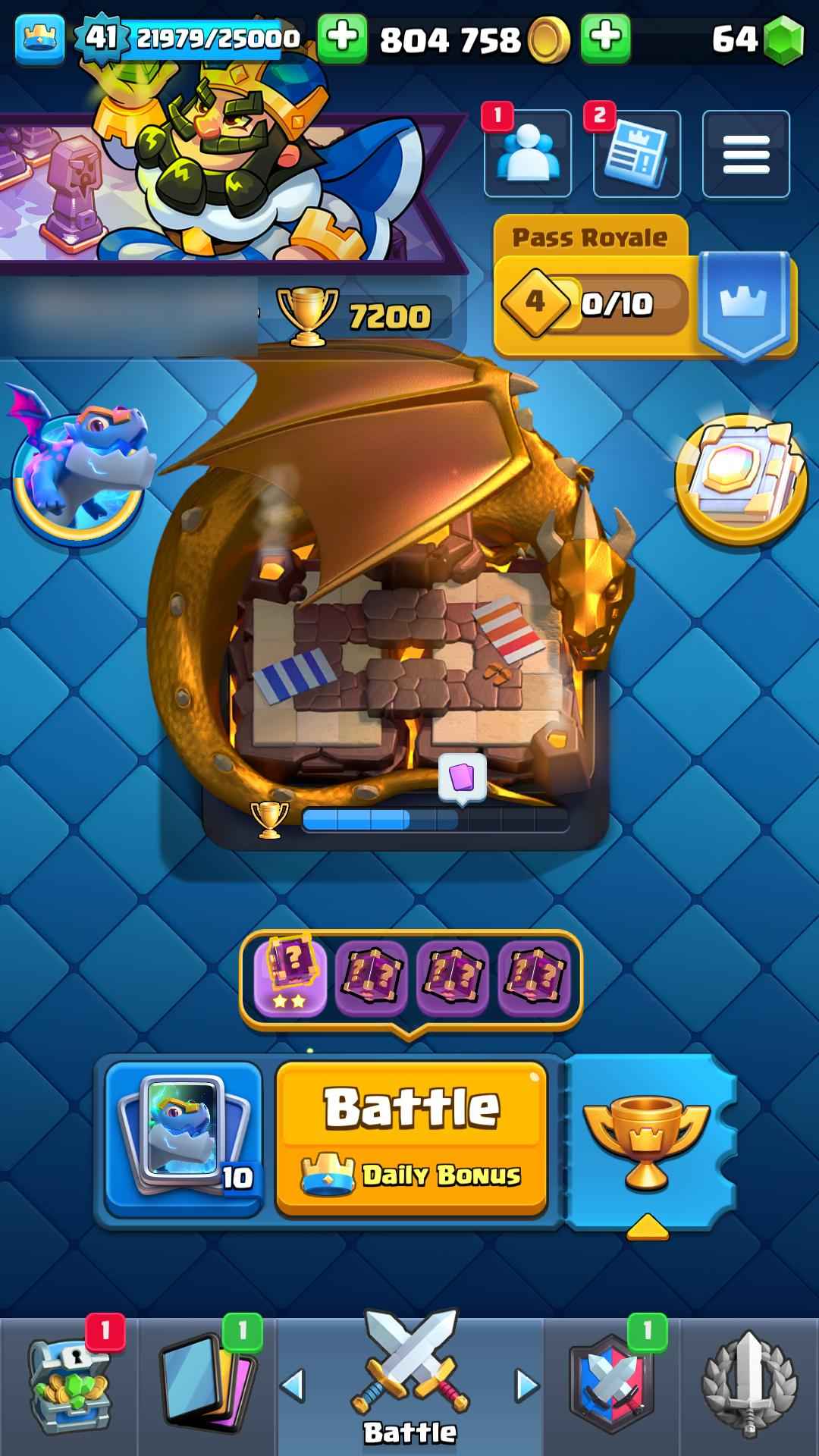Open the gems counter shop
Viewport: 819px width, 1456px height.
tap(758, 39)
